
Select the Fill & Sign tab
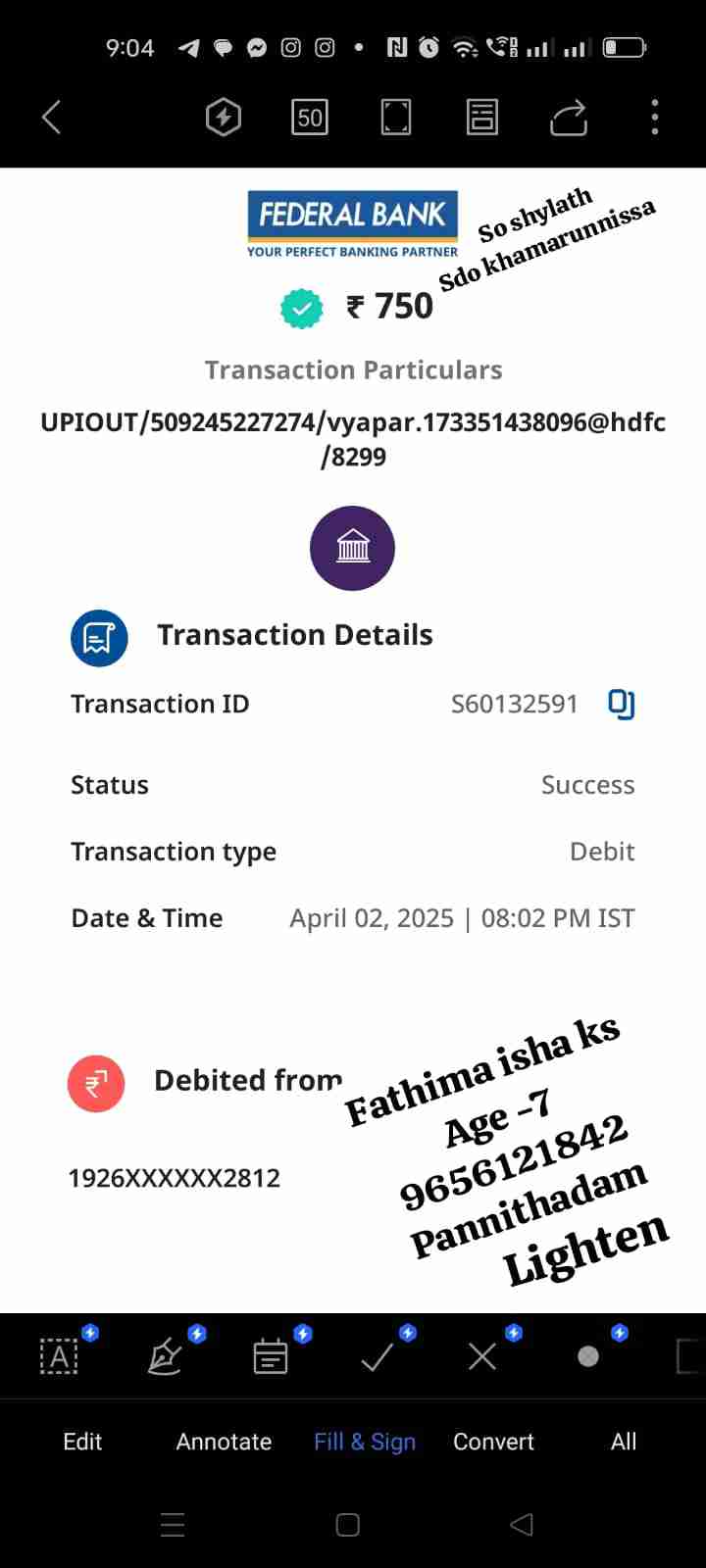(365, 1442)
